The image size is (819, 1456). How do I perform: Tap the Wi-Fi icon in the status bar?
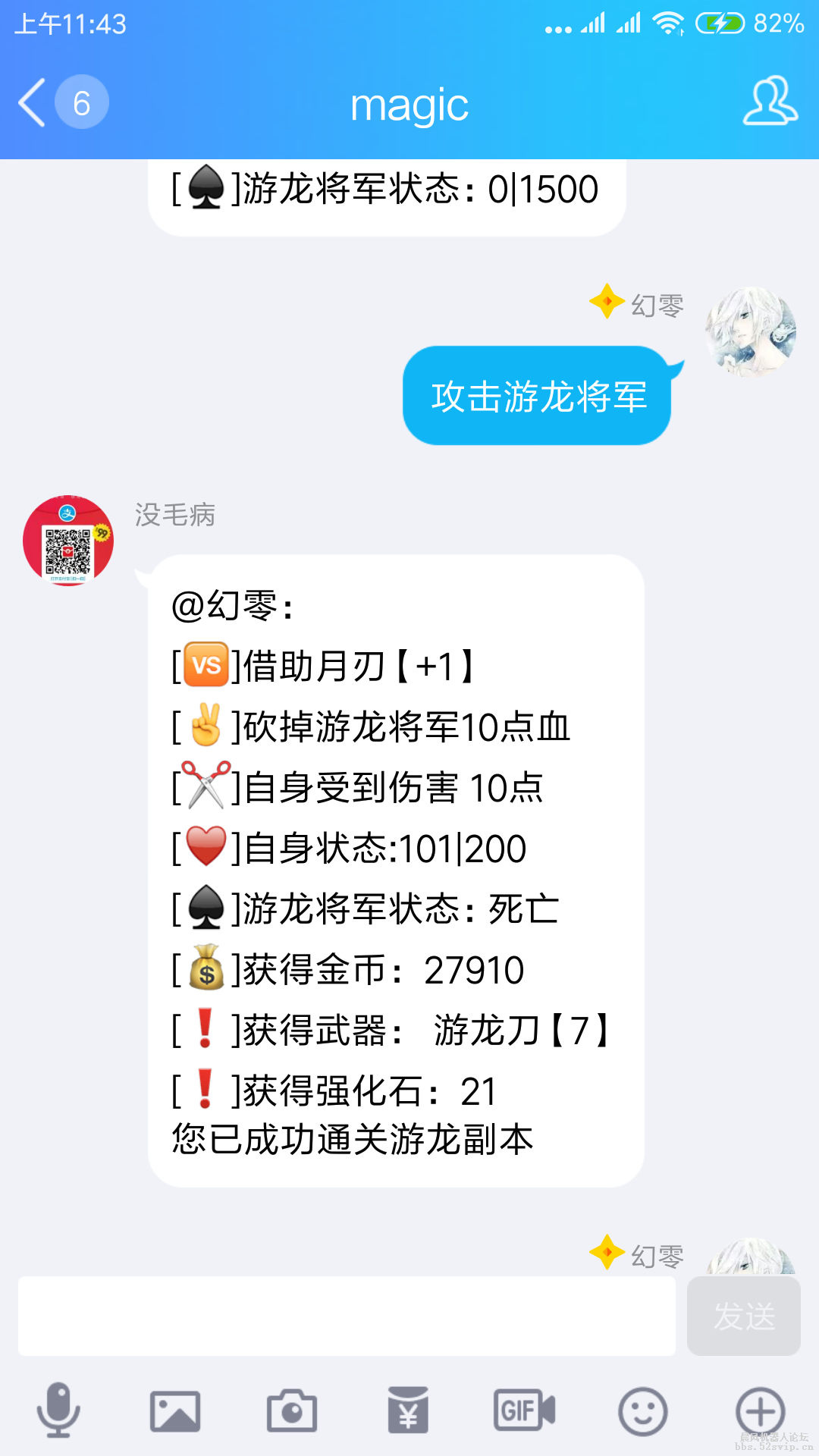pyautogui.click(x=667, y=23)
